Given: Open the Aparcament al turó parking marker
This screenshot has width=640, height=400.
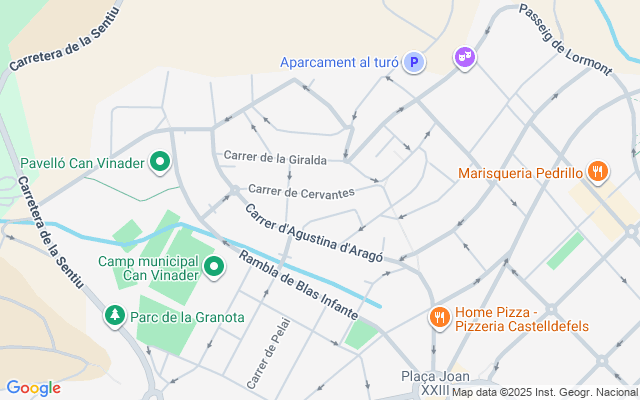Looking at the screenshot, I should pyautogui.click(x=414, y=63).
